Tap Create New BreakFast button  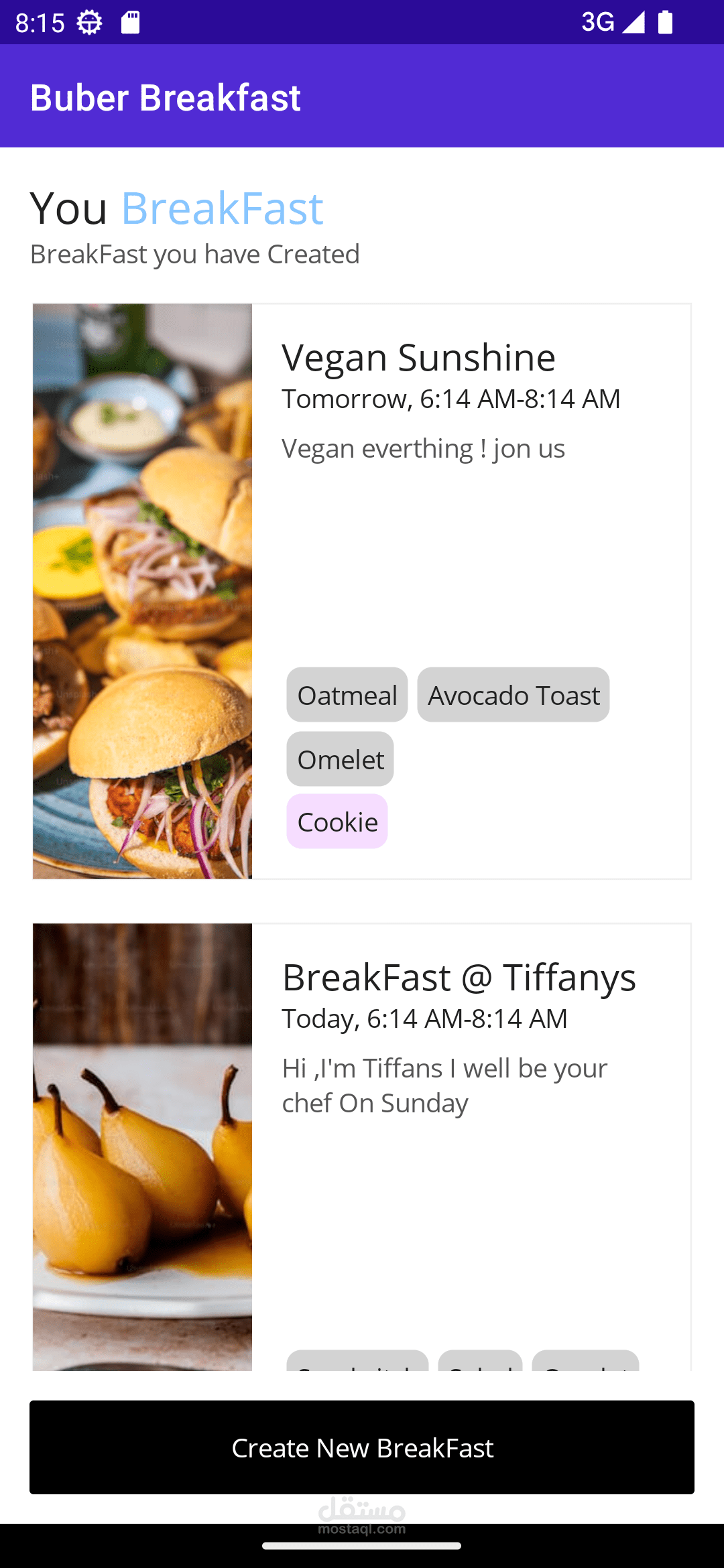coord(362,1447)
